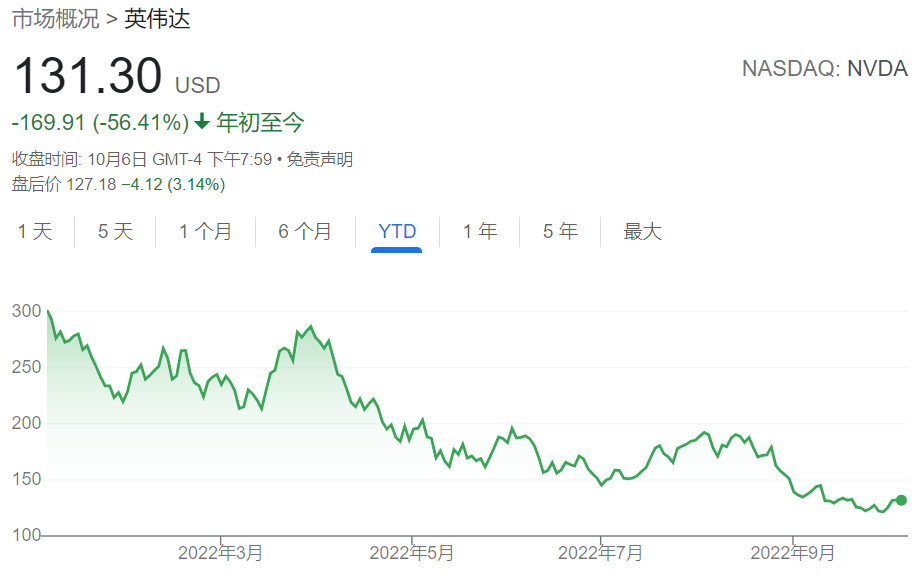Switch to the 5 年 range
Viewport: 915px width, 578px height.
tap(560, 232)
